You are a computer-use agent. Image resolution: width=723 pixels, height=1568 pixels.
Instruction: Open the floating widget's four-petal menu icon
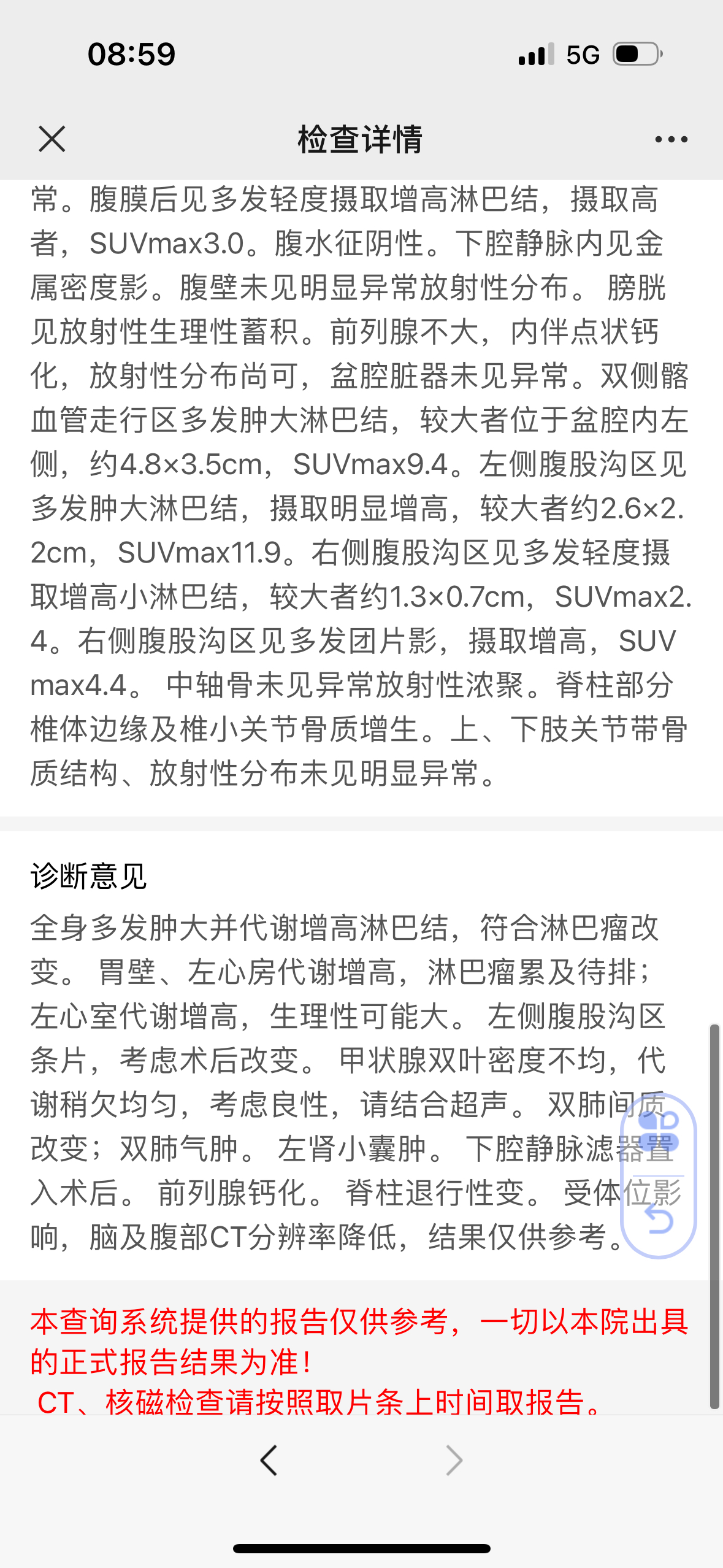(659, 1130)
